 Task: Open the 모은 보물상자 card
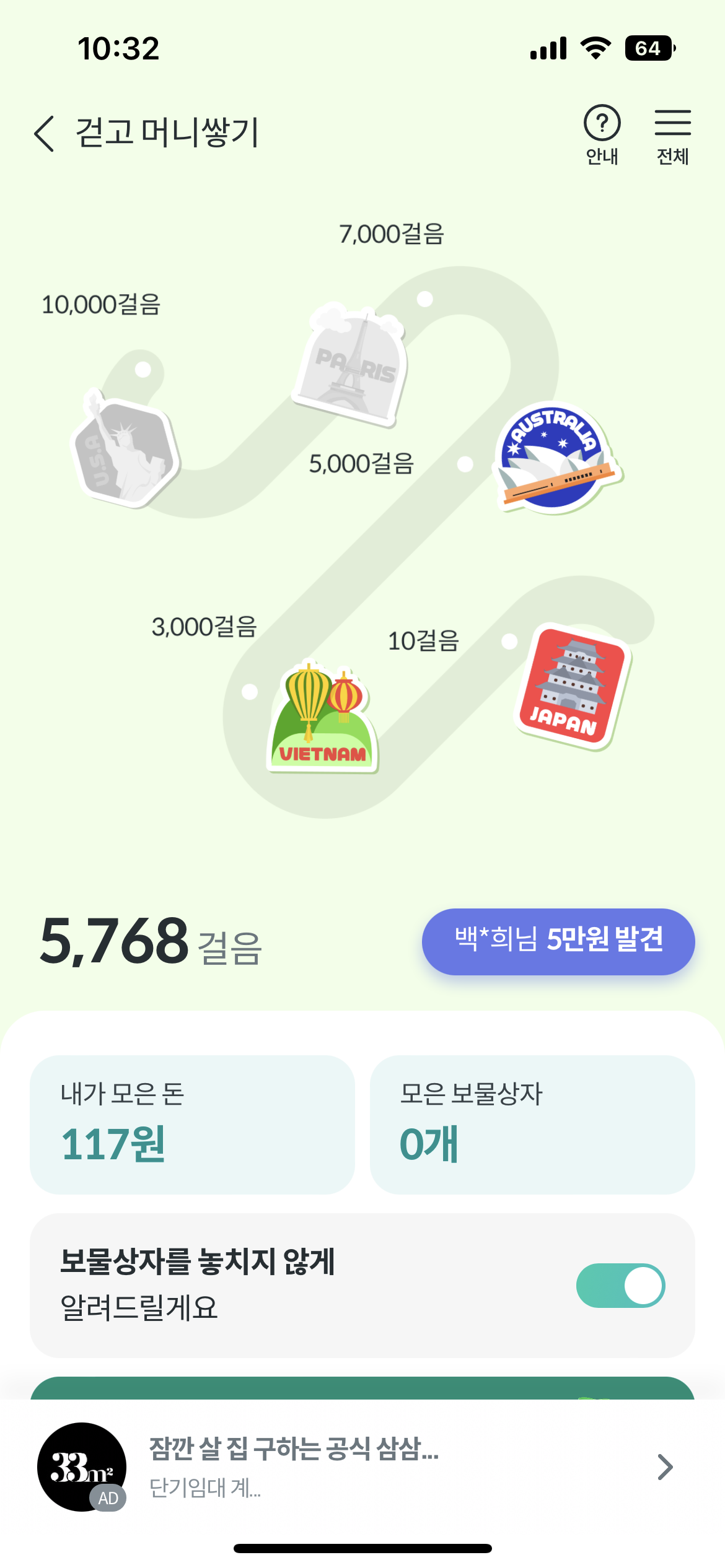(532, 1125)
